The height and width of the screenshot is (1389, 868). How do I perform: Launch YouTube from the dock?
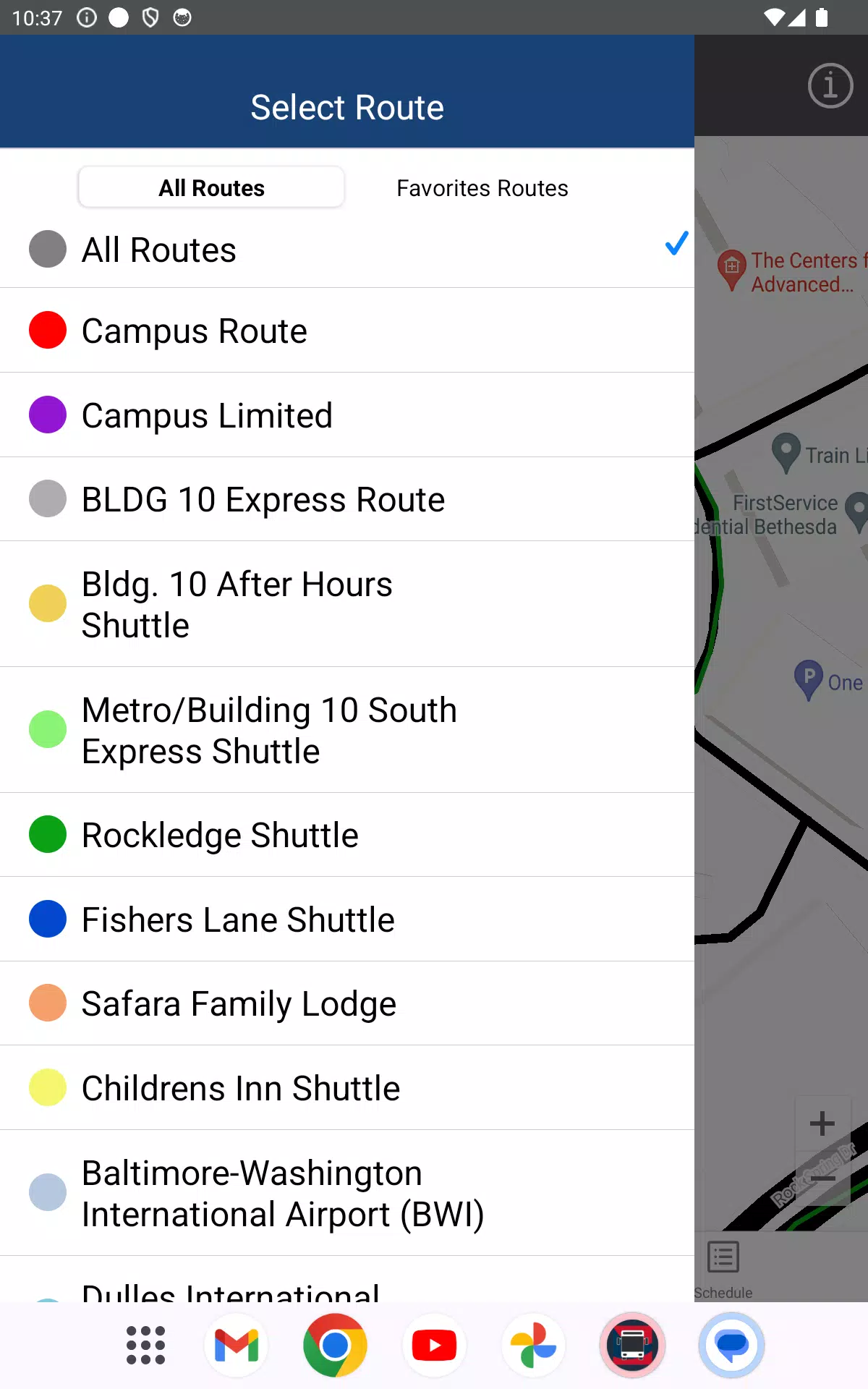tap(434, 1346)
